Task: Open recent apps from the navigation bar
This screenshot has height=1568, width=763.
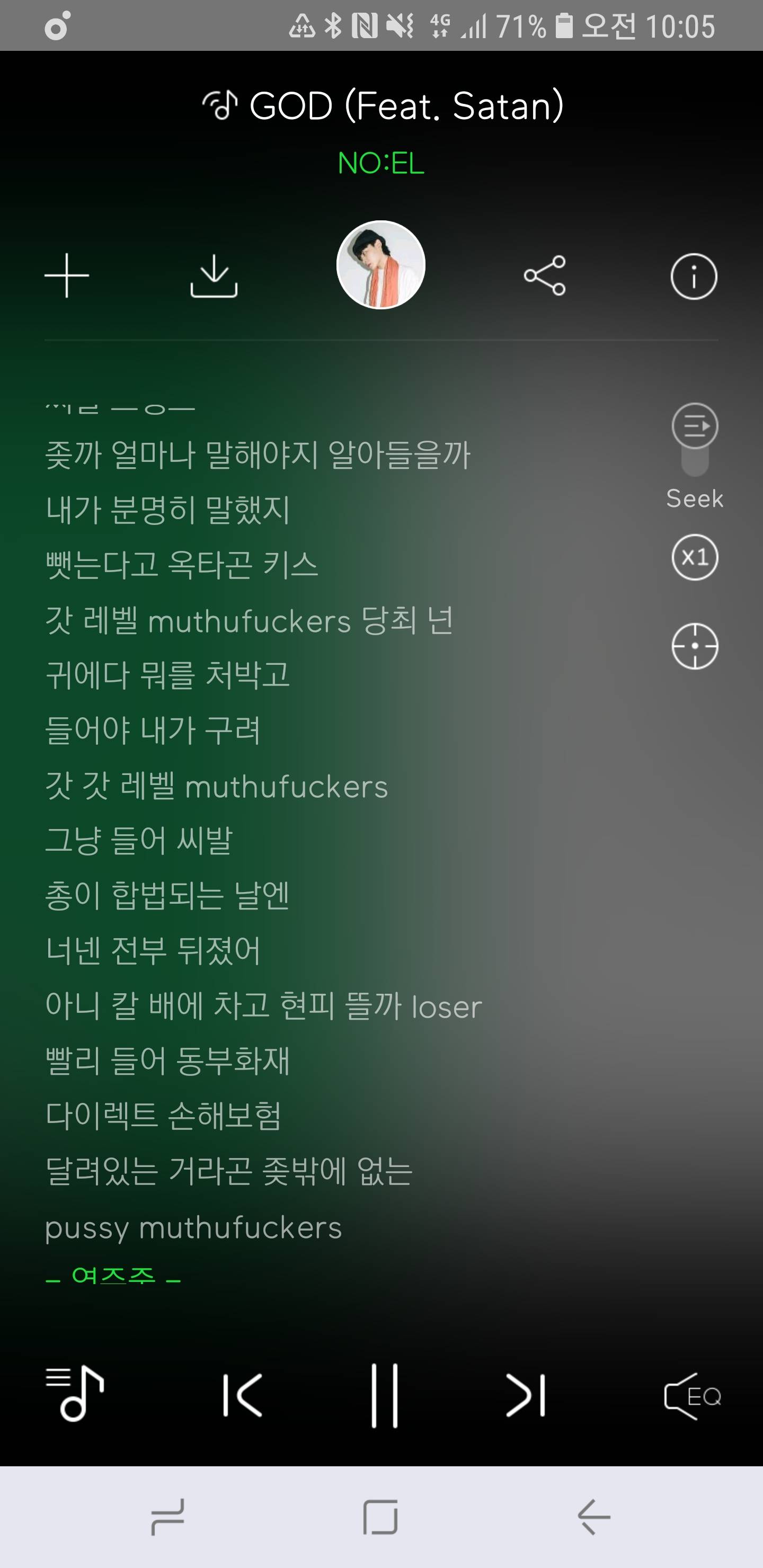Action: pyautogui.click(x=167, y=1516)
